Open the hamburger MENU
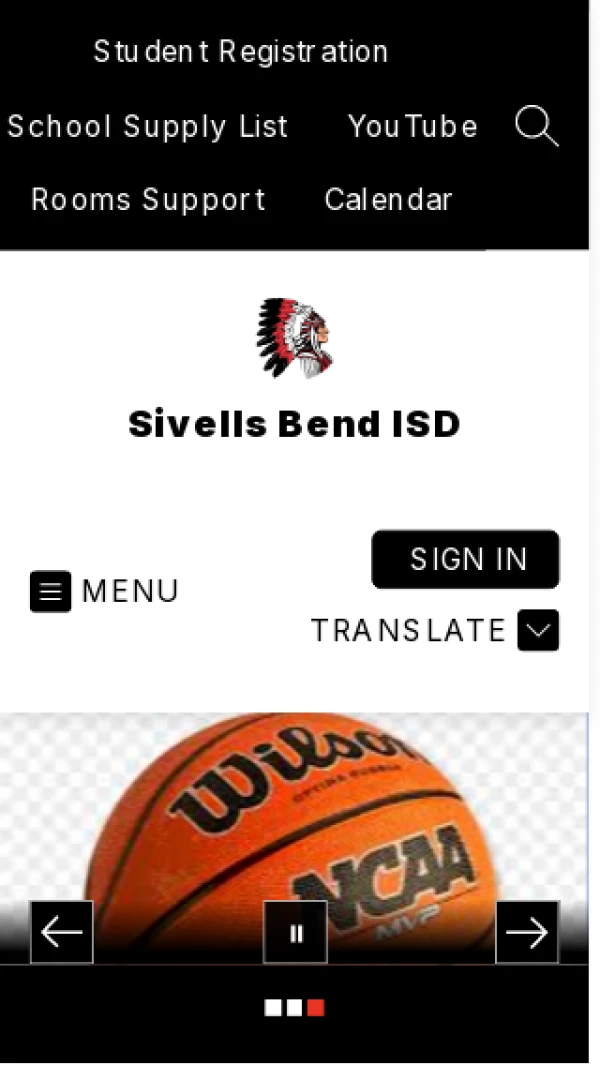The width and height of the screenshot is (600, 1065). pos(104,592)
